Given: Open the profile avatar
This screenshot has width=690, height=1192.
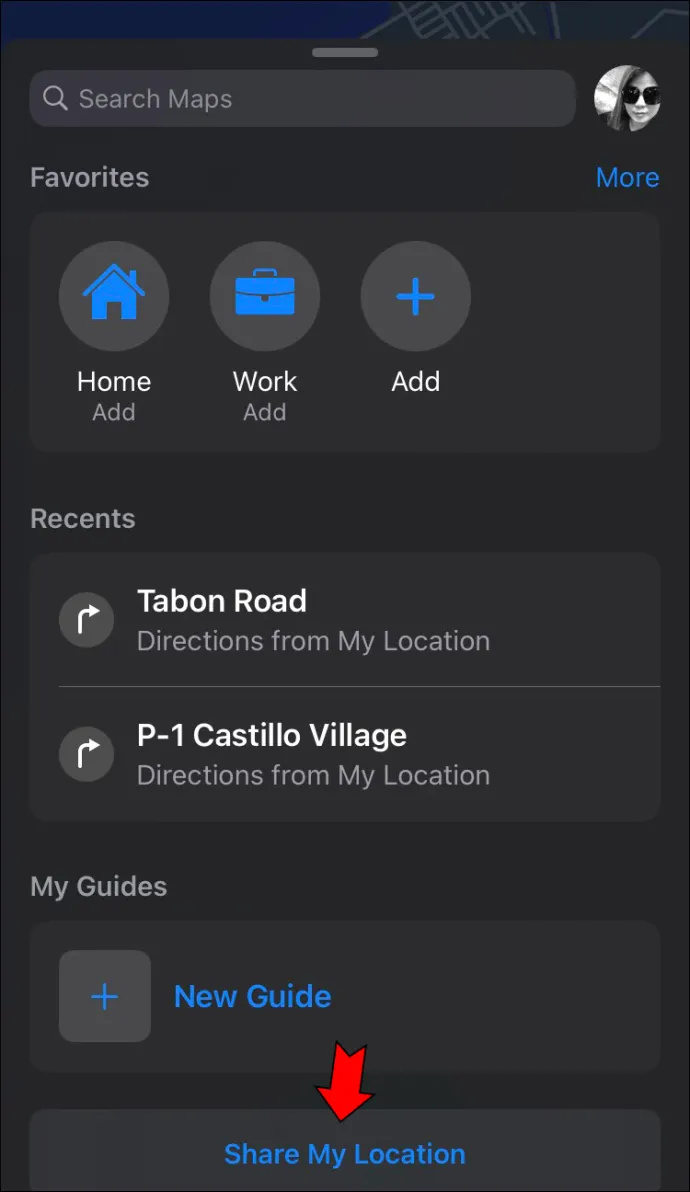Looking at the screenshot, I should coord(627,98).
